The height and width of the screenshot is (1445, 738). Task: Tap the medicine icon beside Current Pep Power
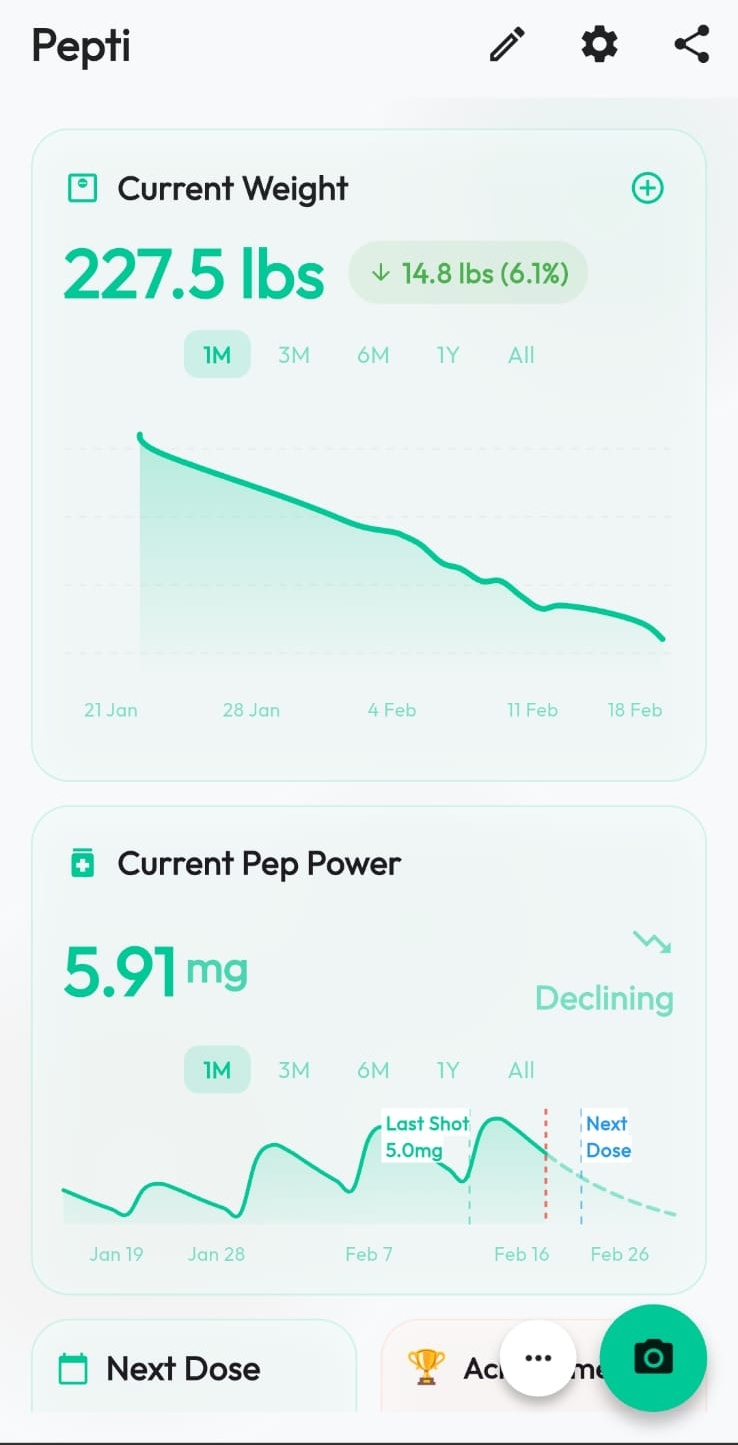pos(81,862)
